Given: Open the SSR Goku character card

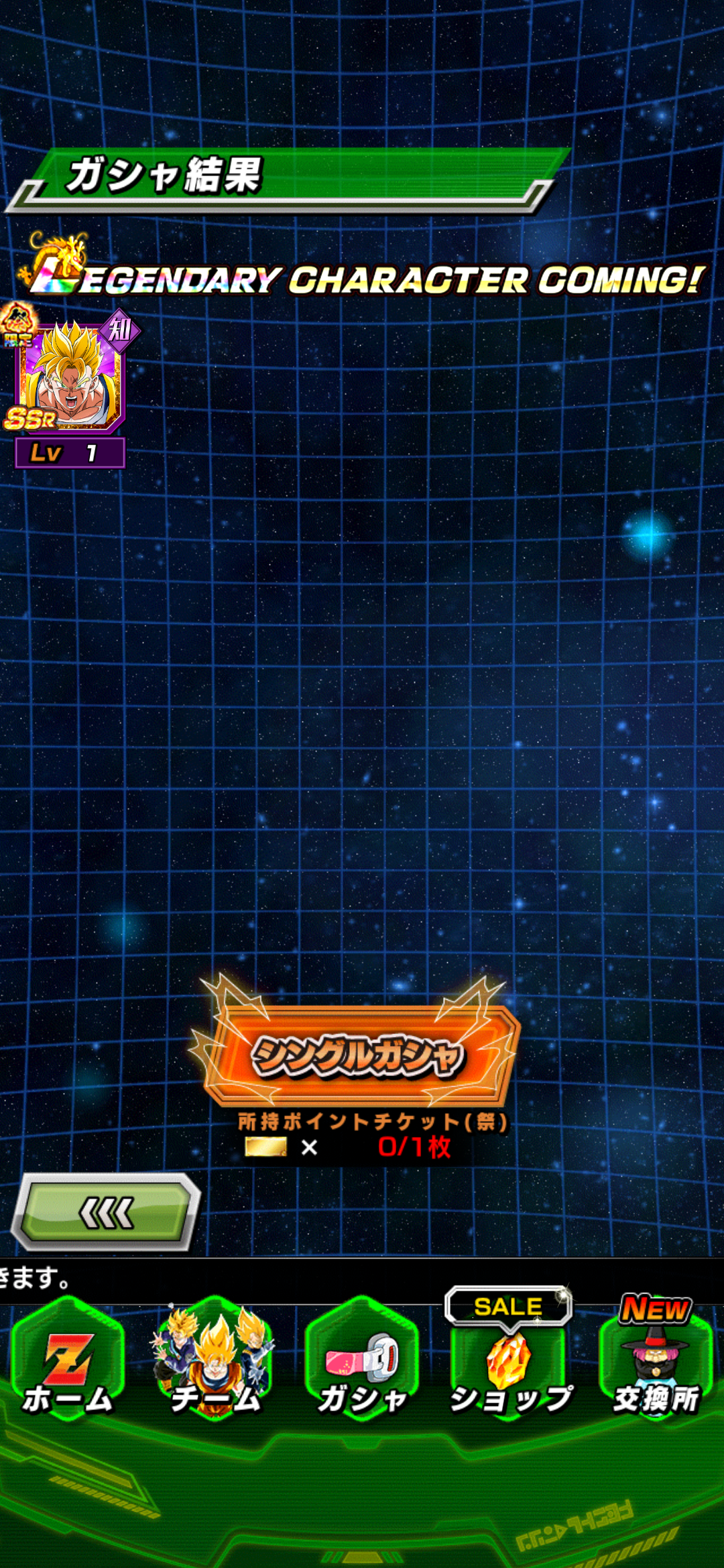Looking at the screenshot, I should point(70,379).
